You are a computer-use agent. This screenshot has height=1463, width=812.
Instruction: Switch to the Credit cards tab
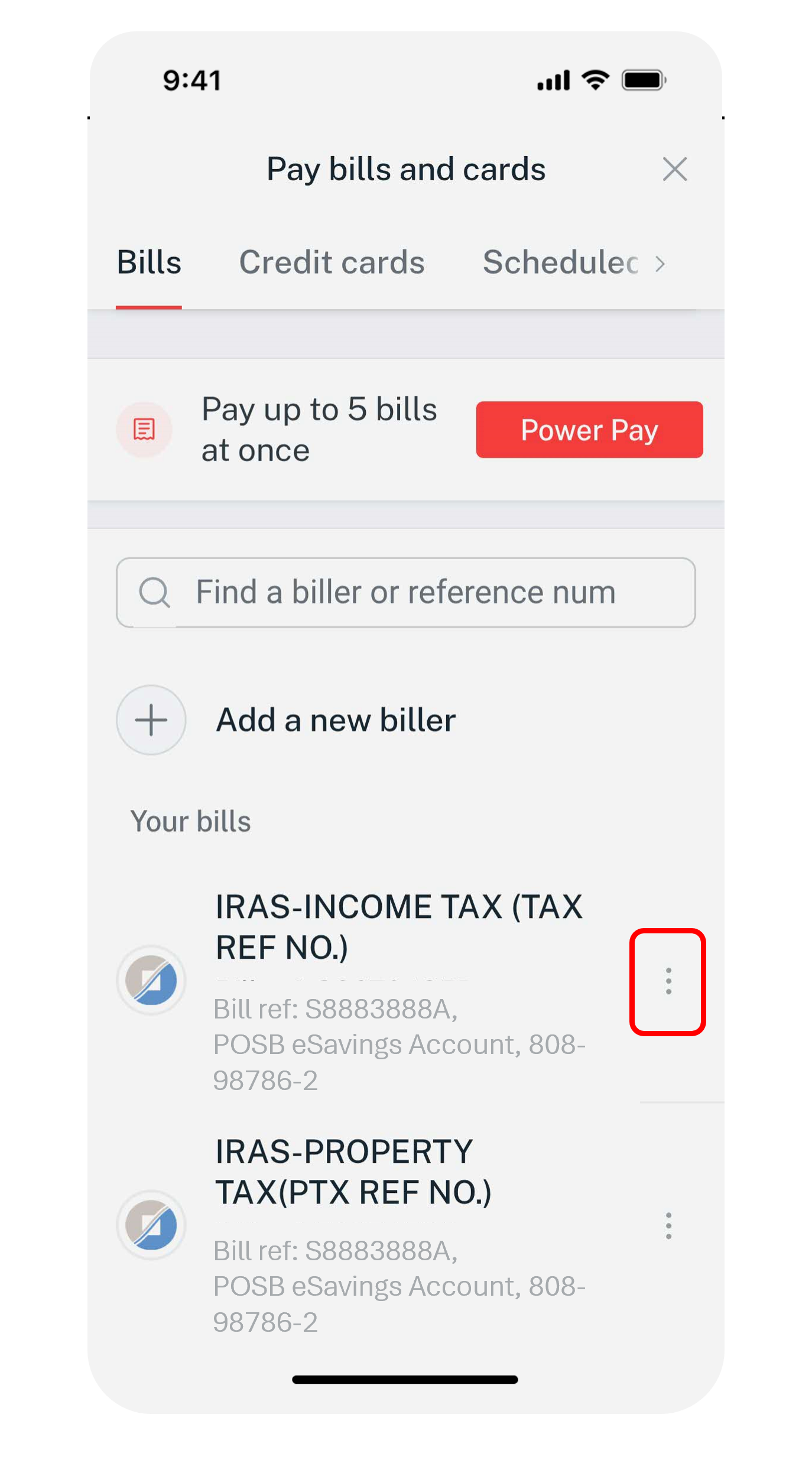pos(332,262)
